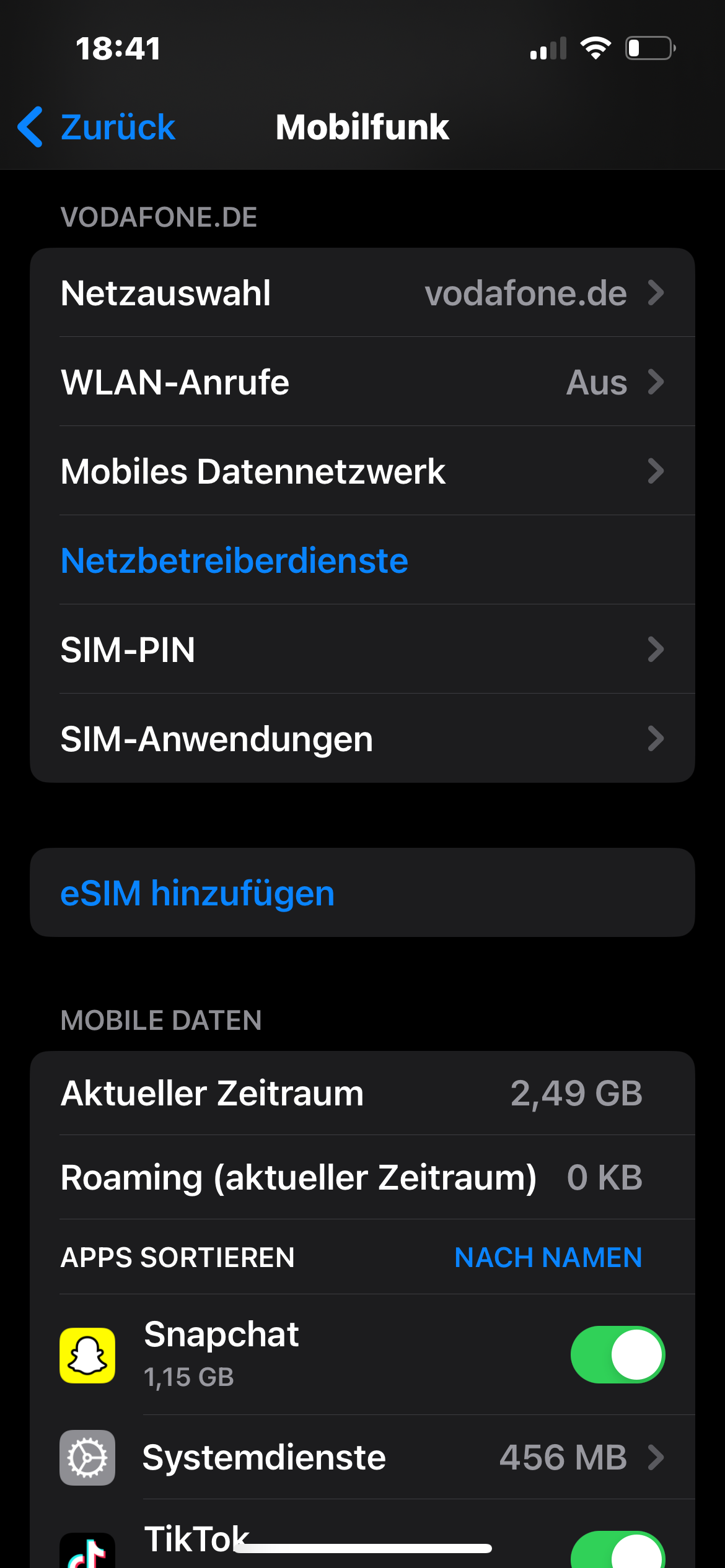Click the clock showing 18:41
Viewport: 725px width, 1568px height.
118,48
